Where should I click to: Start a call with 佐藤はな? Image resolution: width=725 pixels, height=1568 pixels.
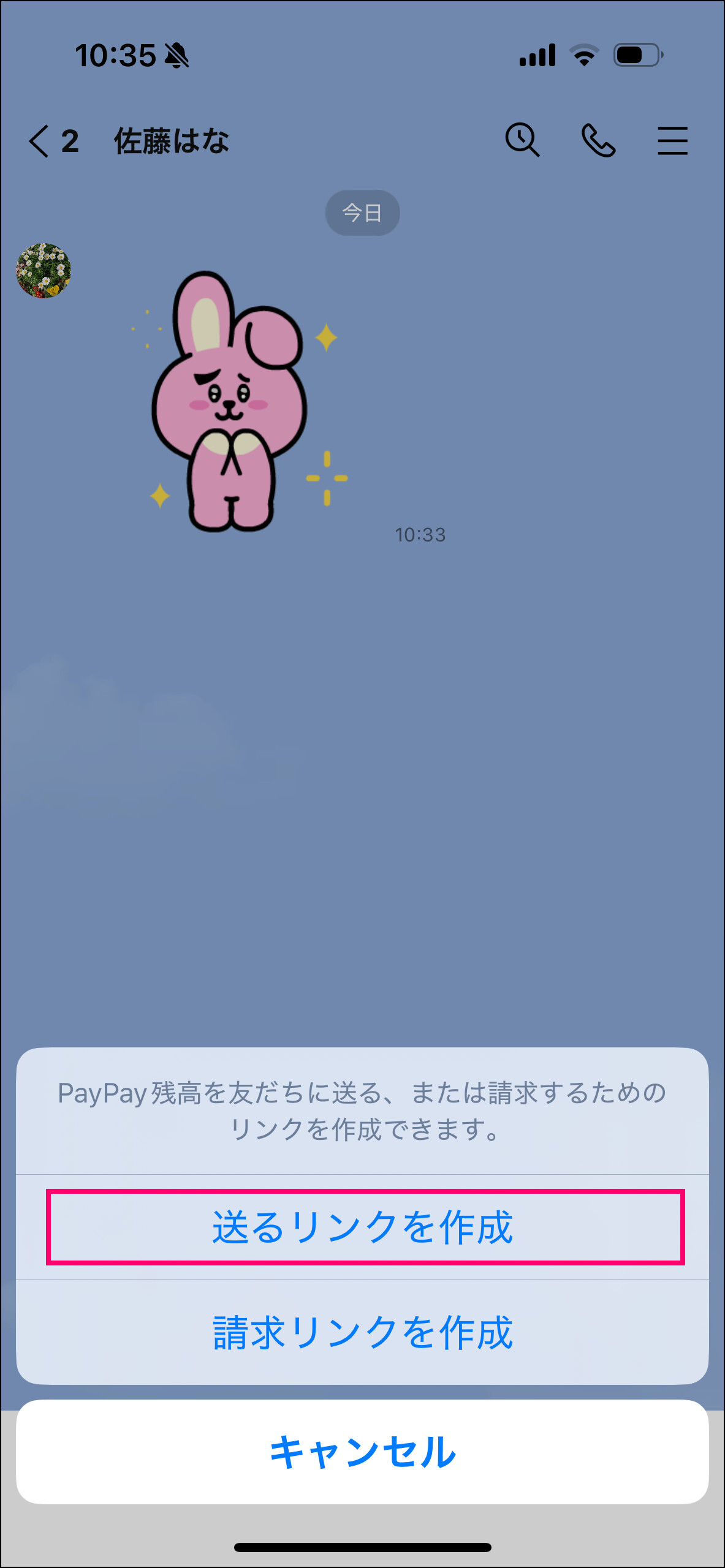(598, 141)
